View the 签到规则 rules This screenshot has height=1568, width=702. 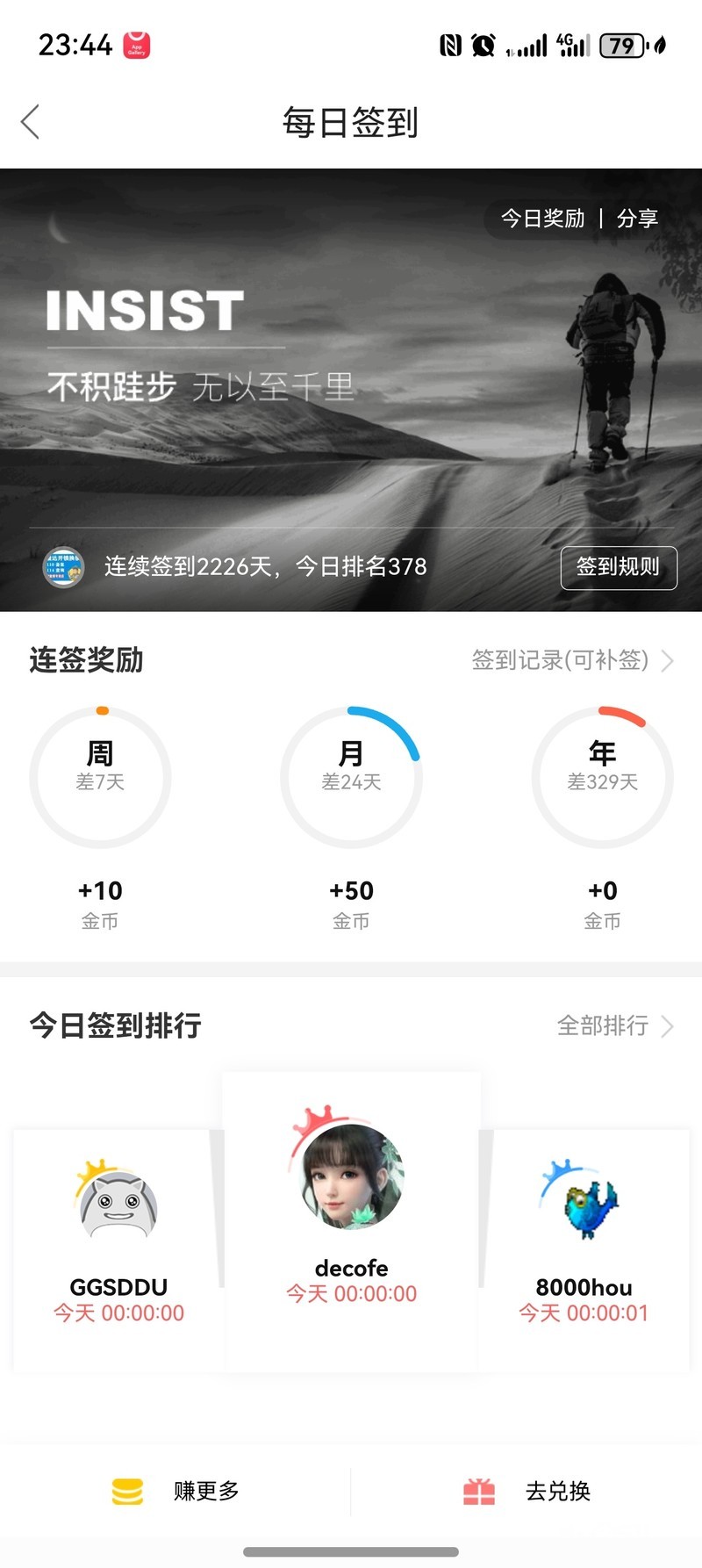click(x=618, y=567)
